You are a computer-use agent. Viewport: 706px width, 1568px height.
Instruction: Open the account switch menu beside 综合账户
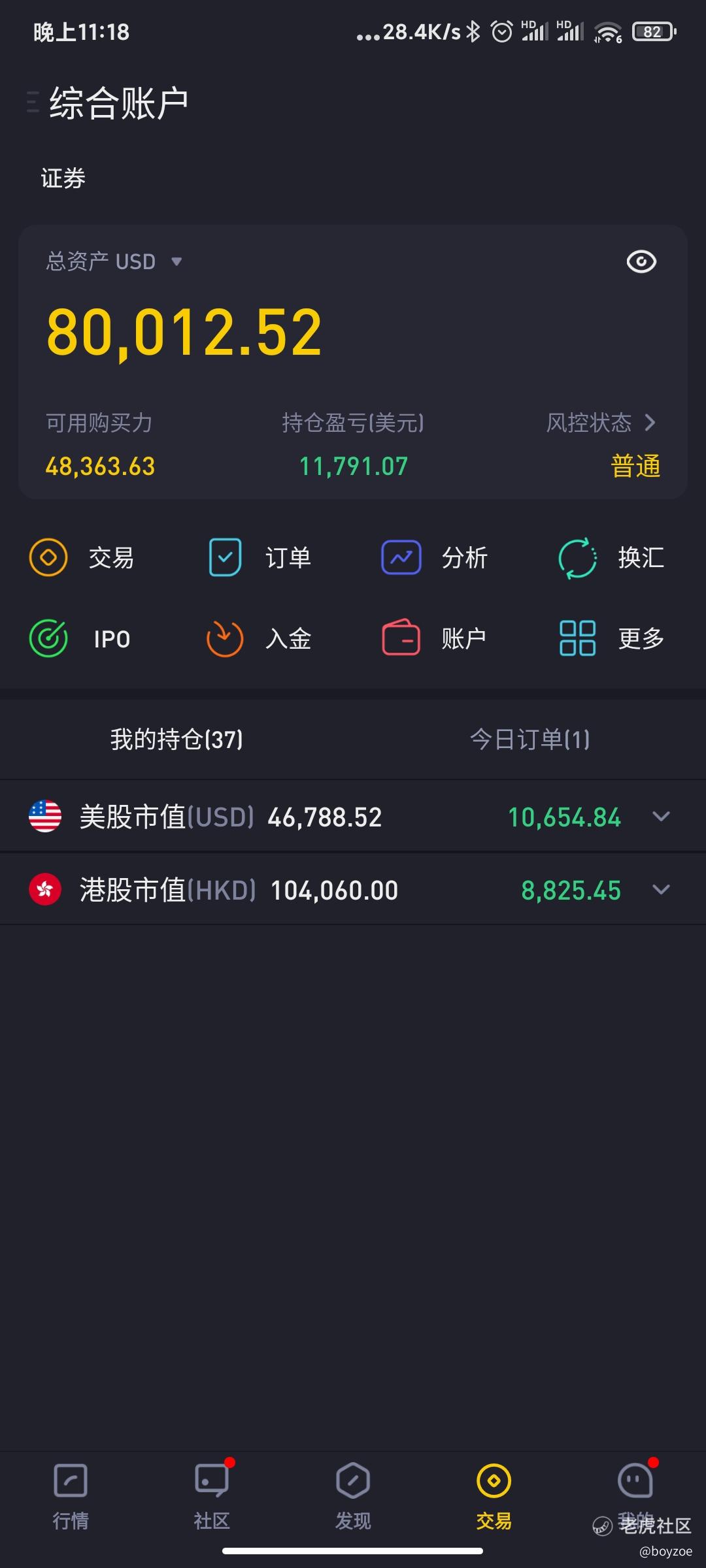33,103
